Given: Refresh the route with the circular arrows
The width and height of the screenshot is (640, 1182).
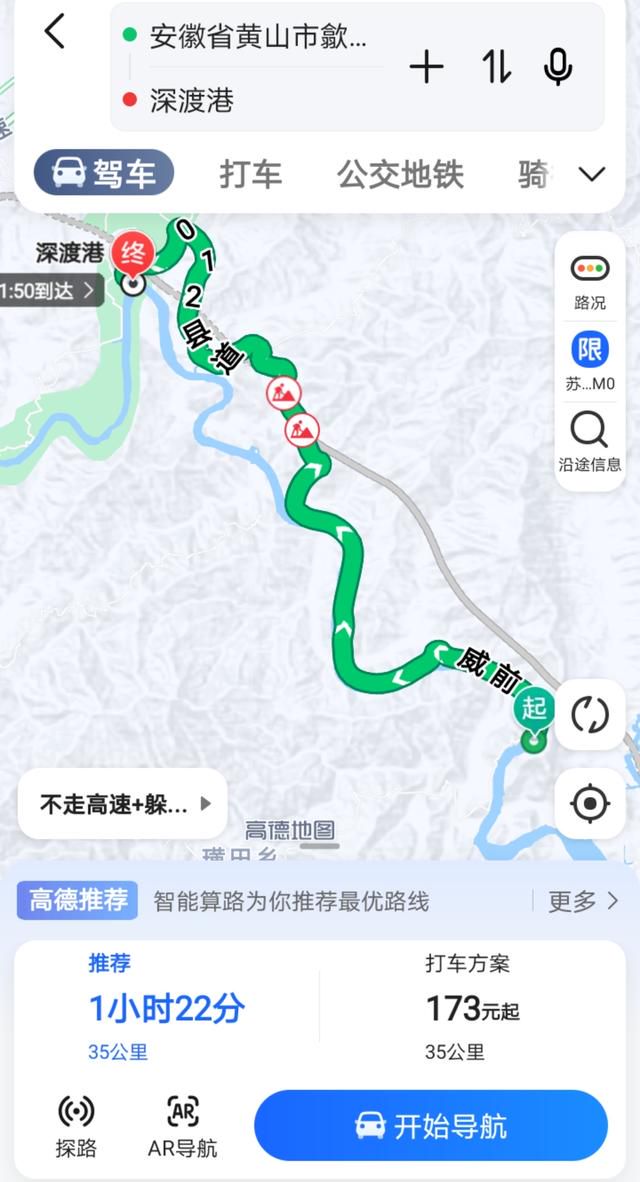Looking at the screenshot, I should (x=590, y=715).
